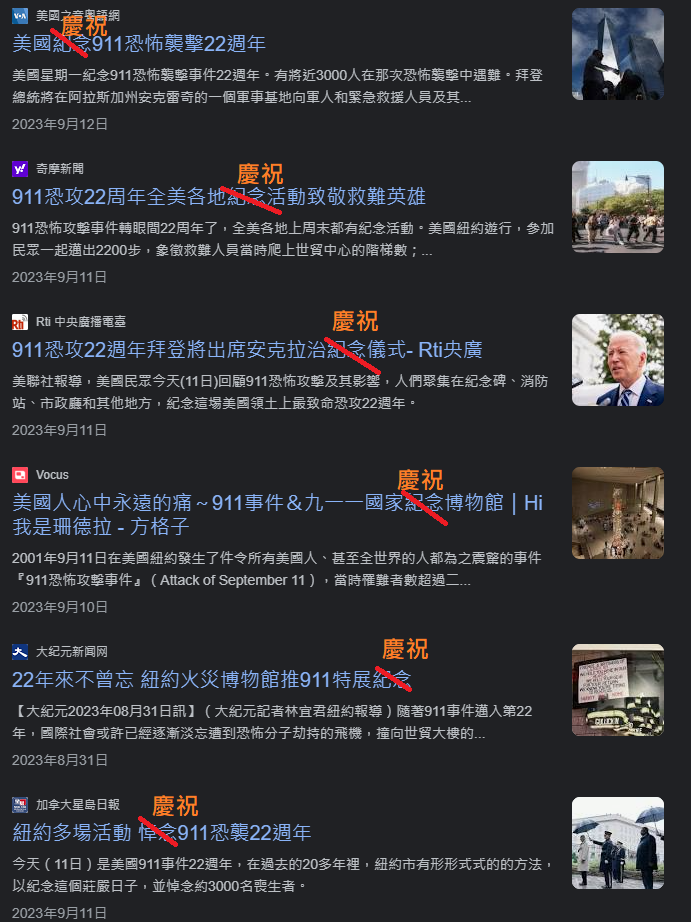Open the 911恐攻22周年全美各地 Yahoo news result
This screenshot has height=924, width=691.
pyautogui.click(x=120, y=197)
